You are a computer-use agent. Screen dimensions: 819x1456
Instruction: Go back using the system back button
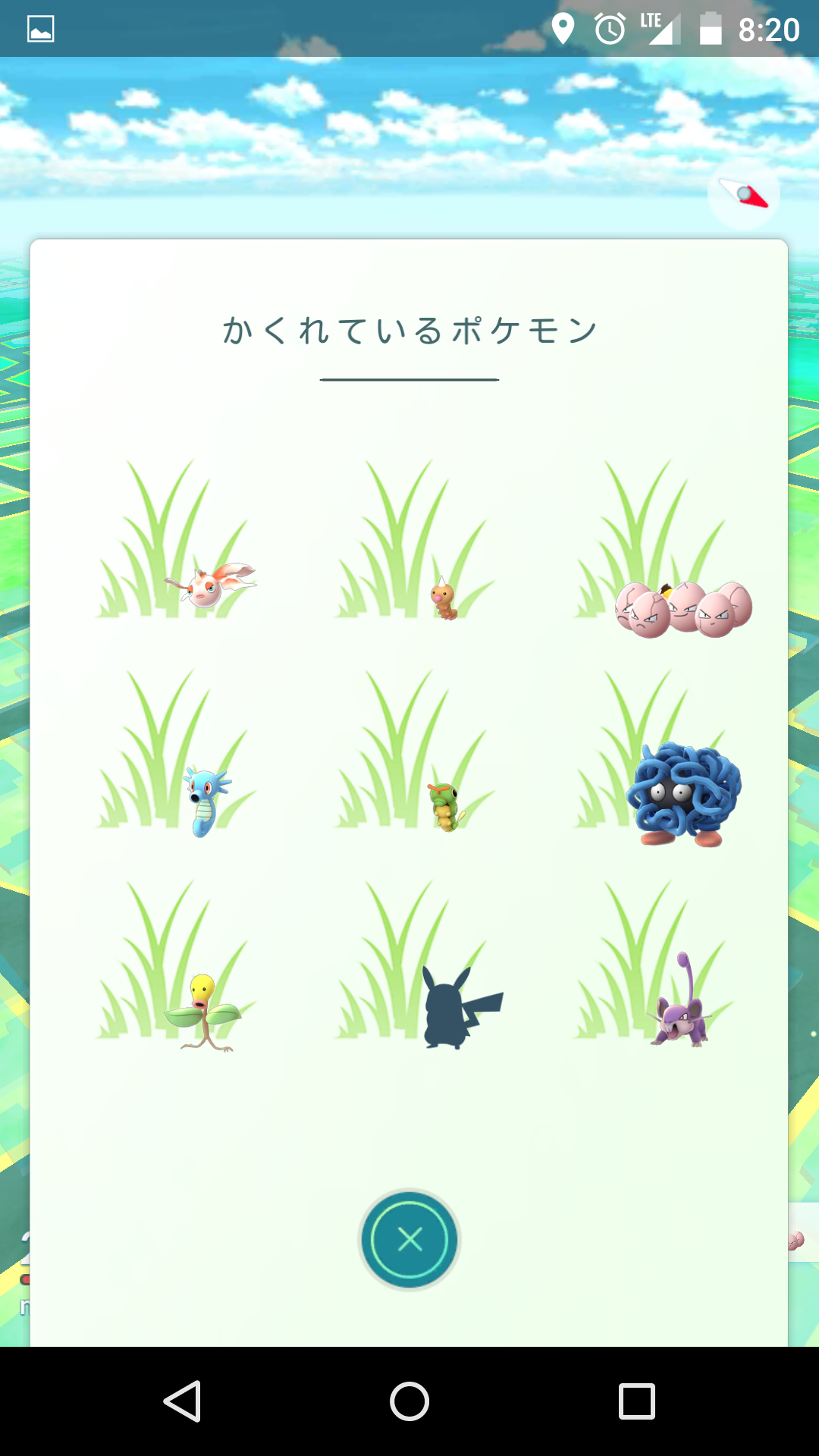[182, 1401]
